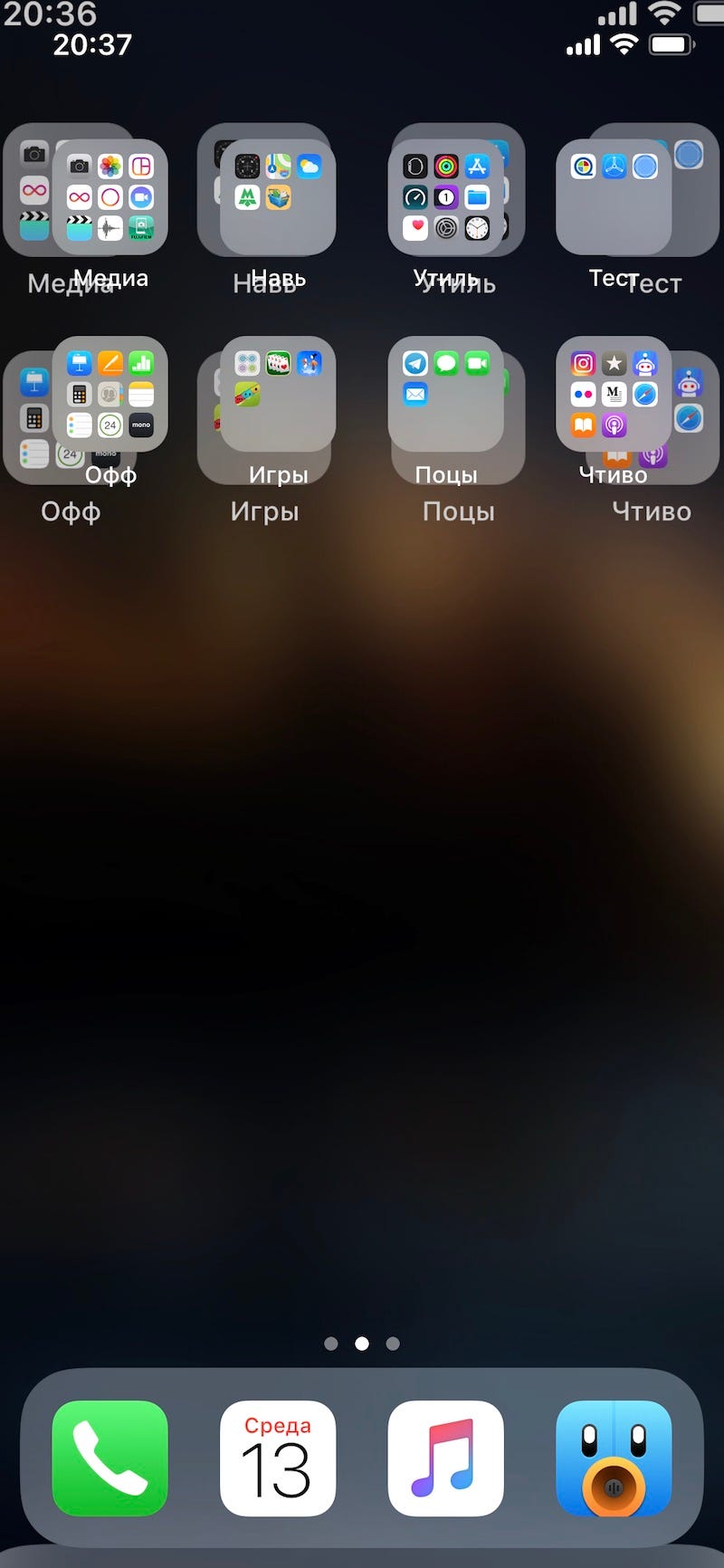Viewport: 724px width, 1568px height.
Task: Open the Медиа folder
Action: point(110,196)
